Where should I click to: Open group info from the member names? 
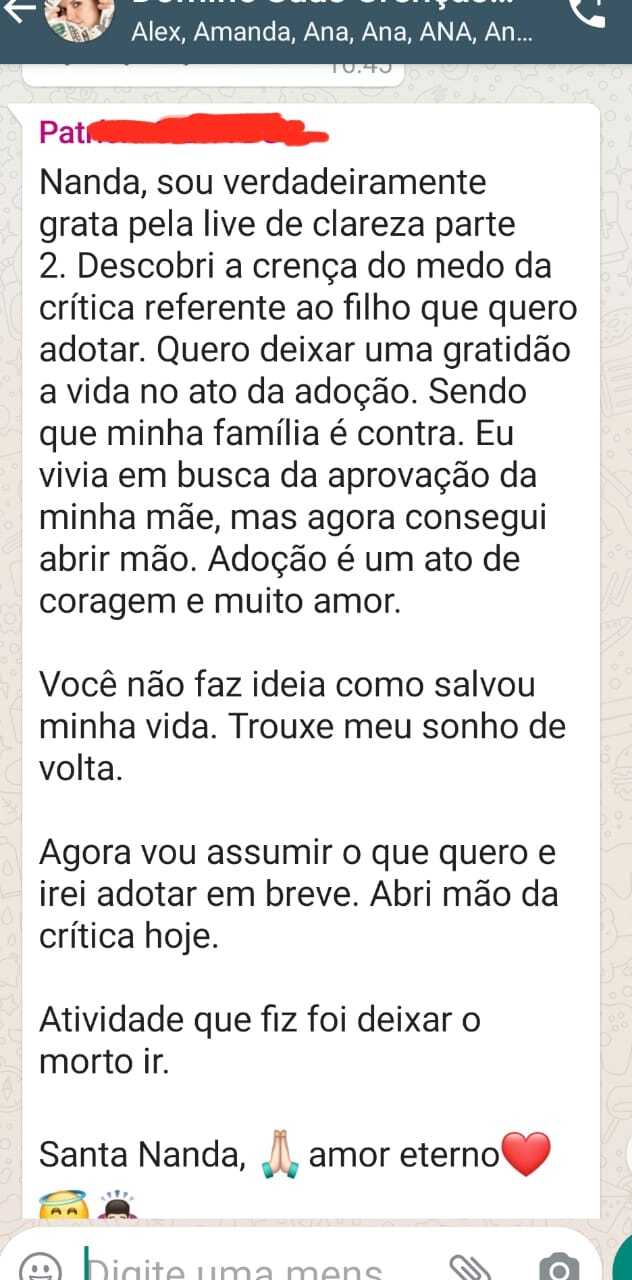[331, 32]
